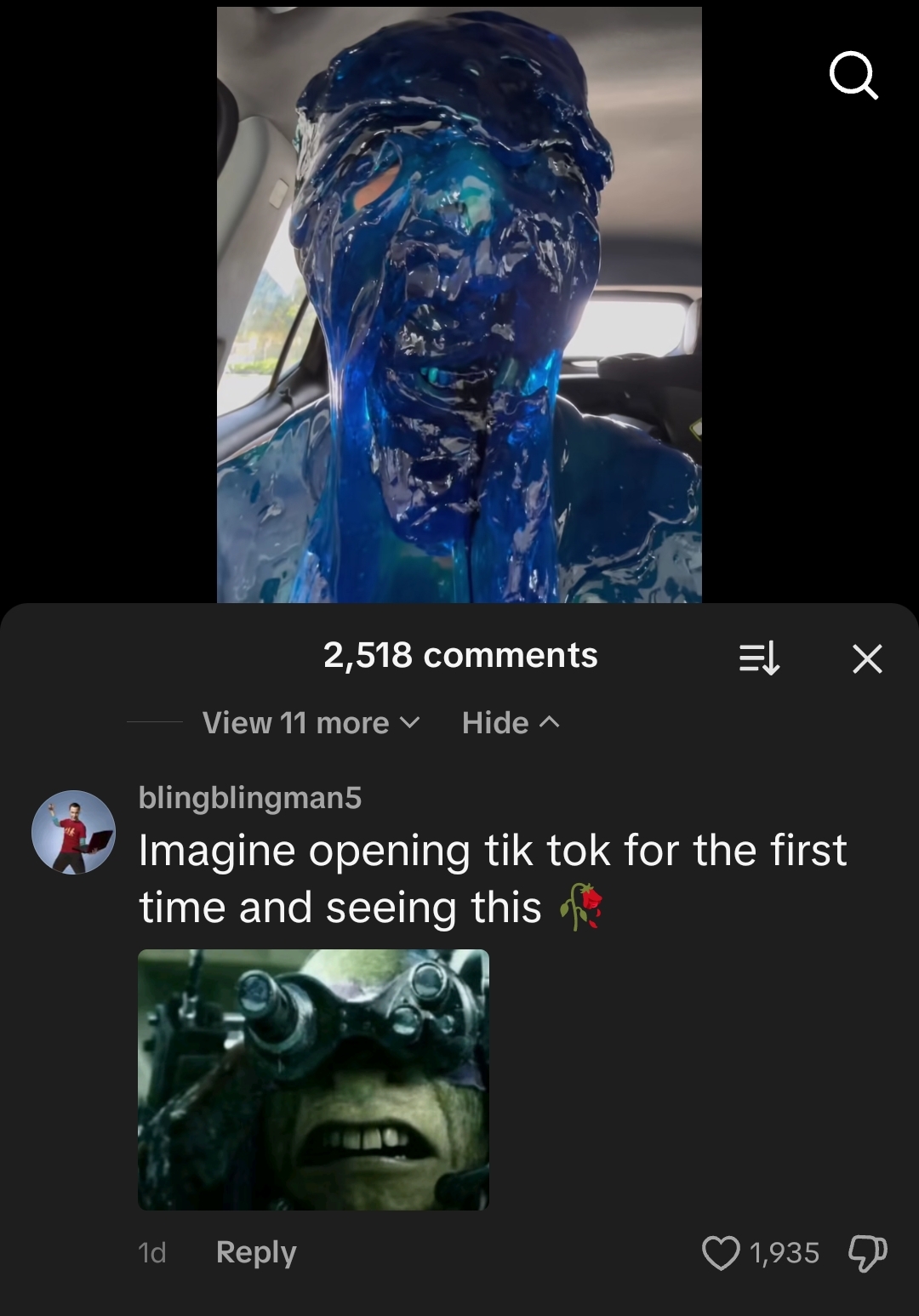Image resolution: width=919 pixels, height=1316 pixels.
Task: Open search from the video header
Action: [x=853, y=77]
